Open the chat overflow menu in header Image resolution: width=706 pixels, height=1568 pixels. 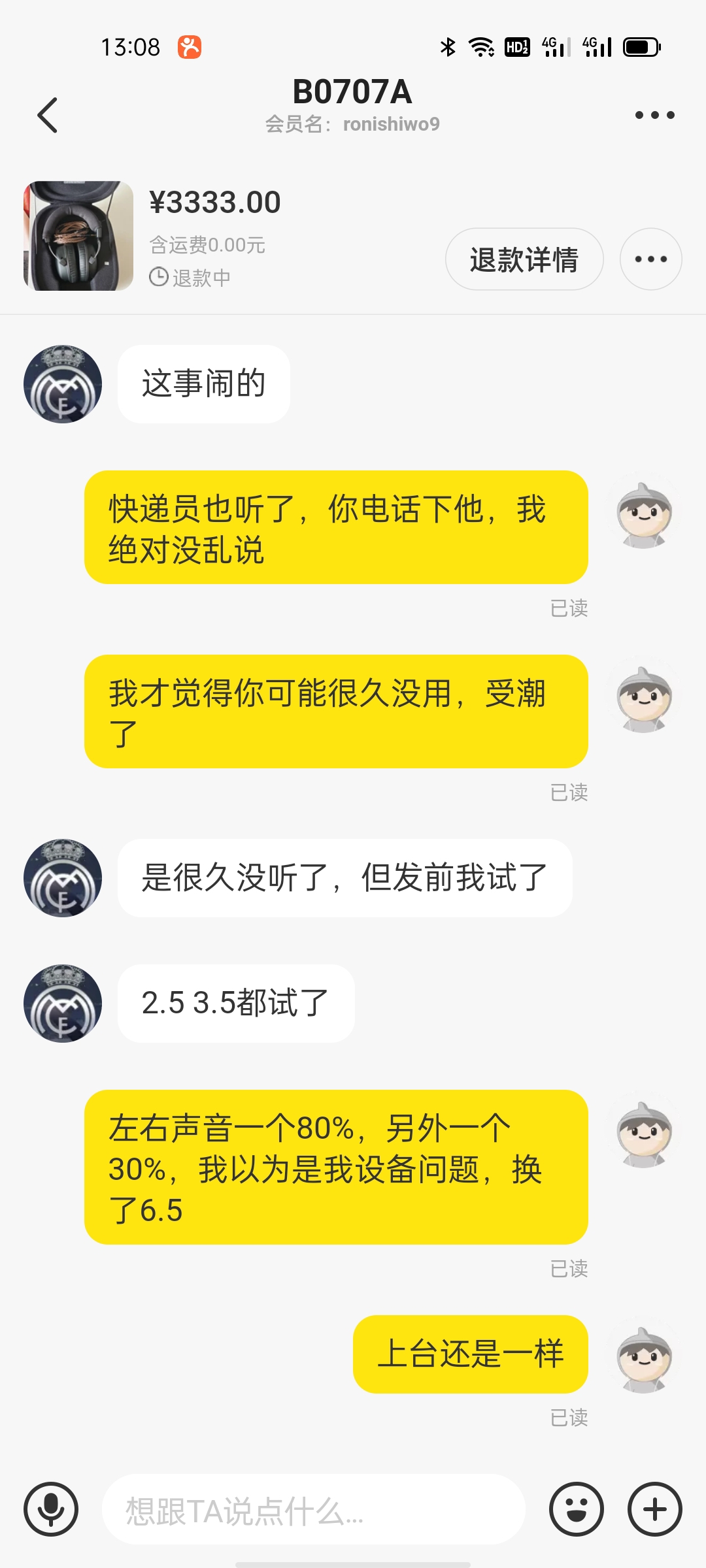tap(654, 115)
